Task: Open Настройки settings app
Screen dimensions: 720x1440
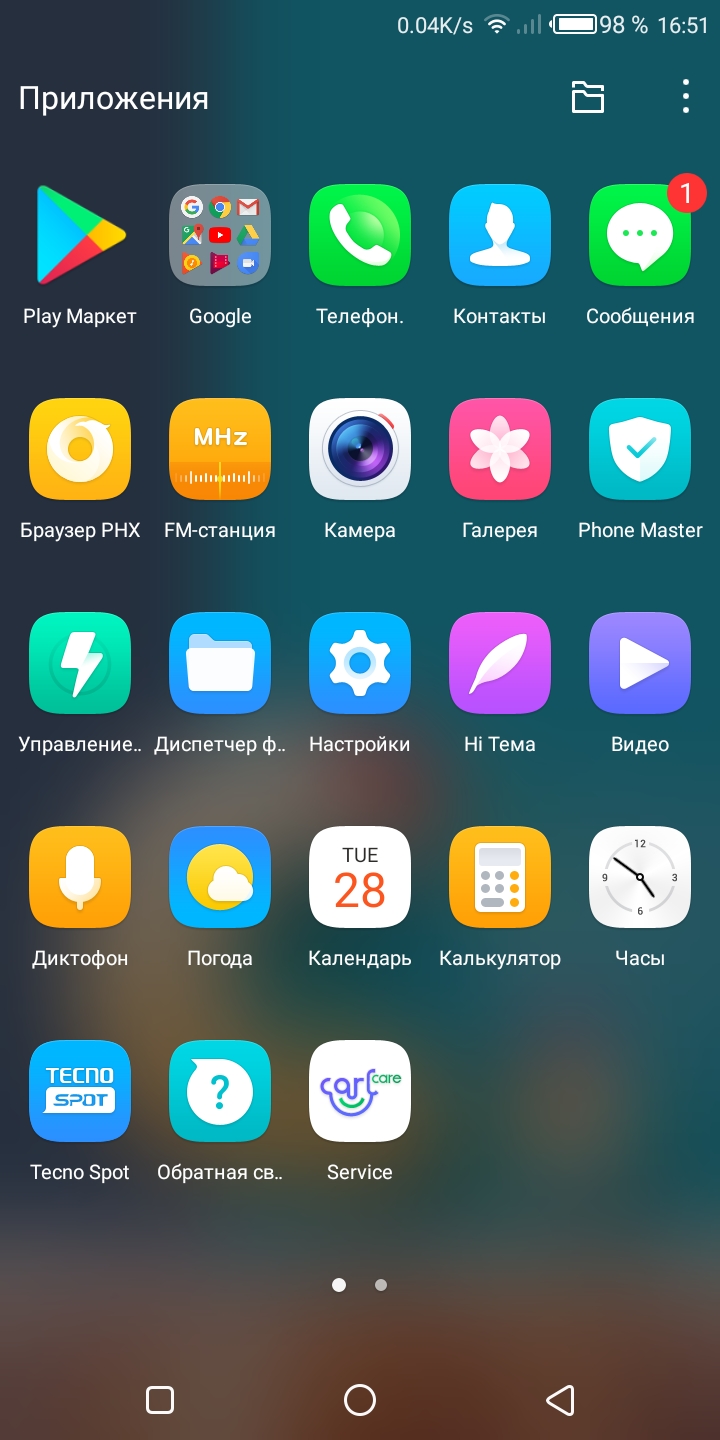Action: point(360,663)
